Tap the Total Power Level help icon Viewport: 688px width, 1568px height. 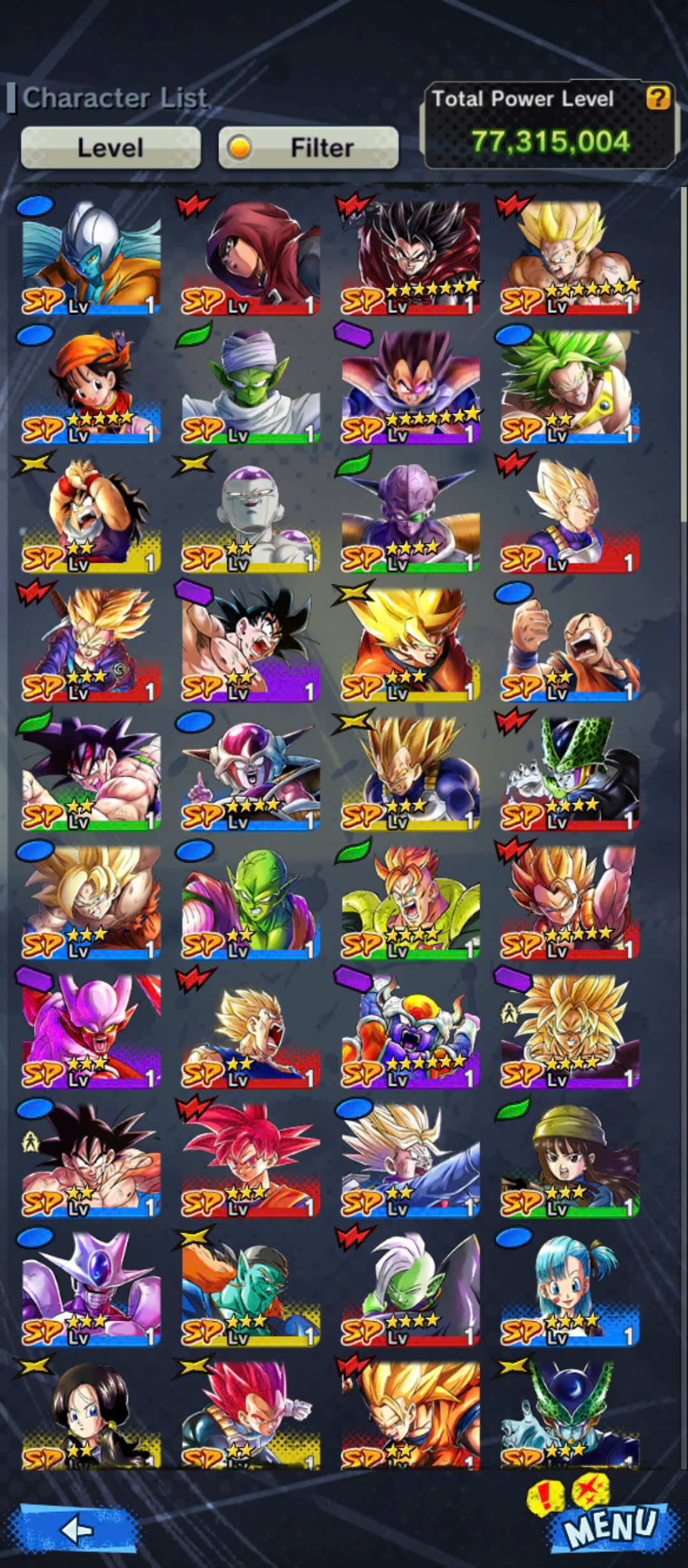pyautogui.click(x=658, y=98)
